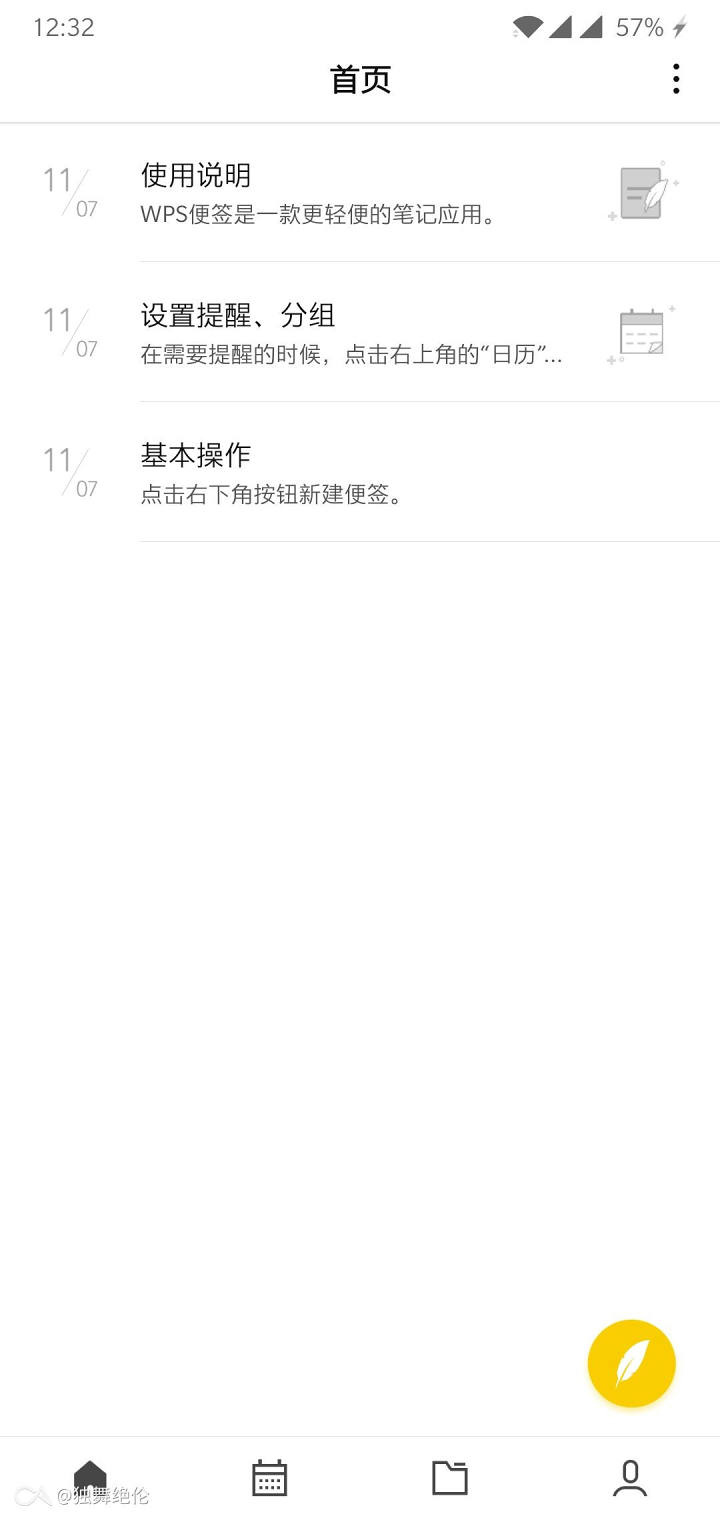Image resolution: width=720 pixels, height=1520 pixels.
Task: Switch to the home tab
Action: point(90,1477)
